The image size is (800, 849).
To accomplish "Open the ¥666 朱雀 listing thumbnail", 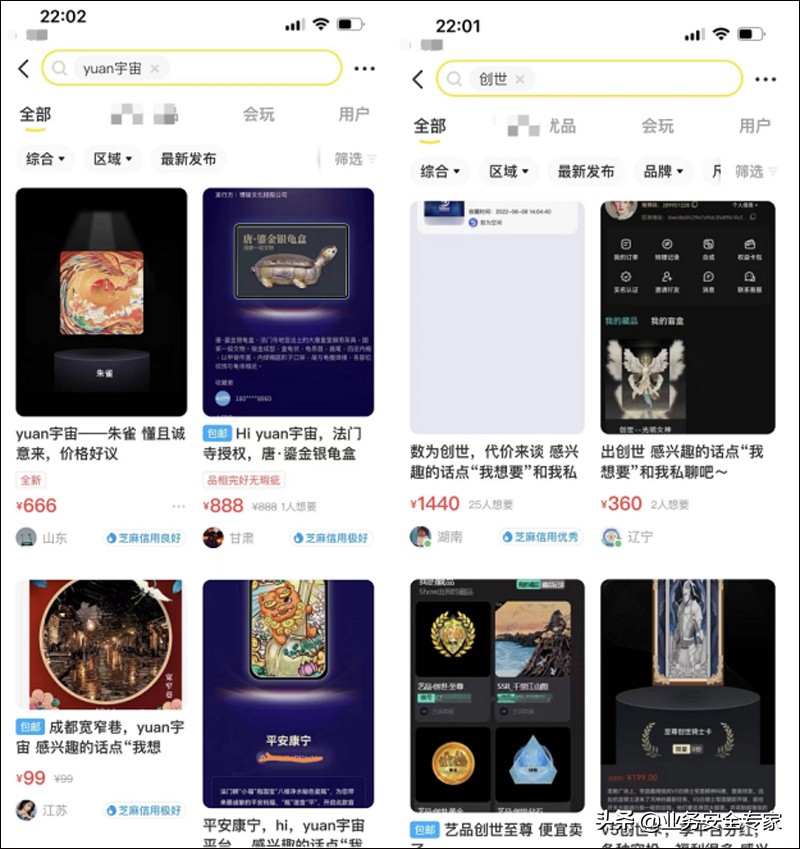I will [104, 299].
